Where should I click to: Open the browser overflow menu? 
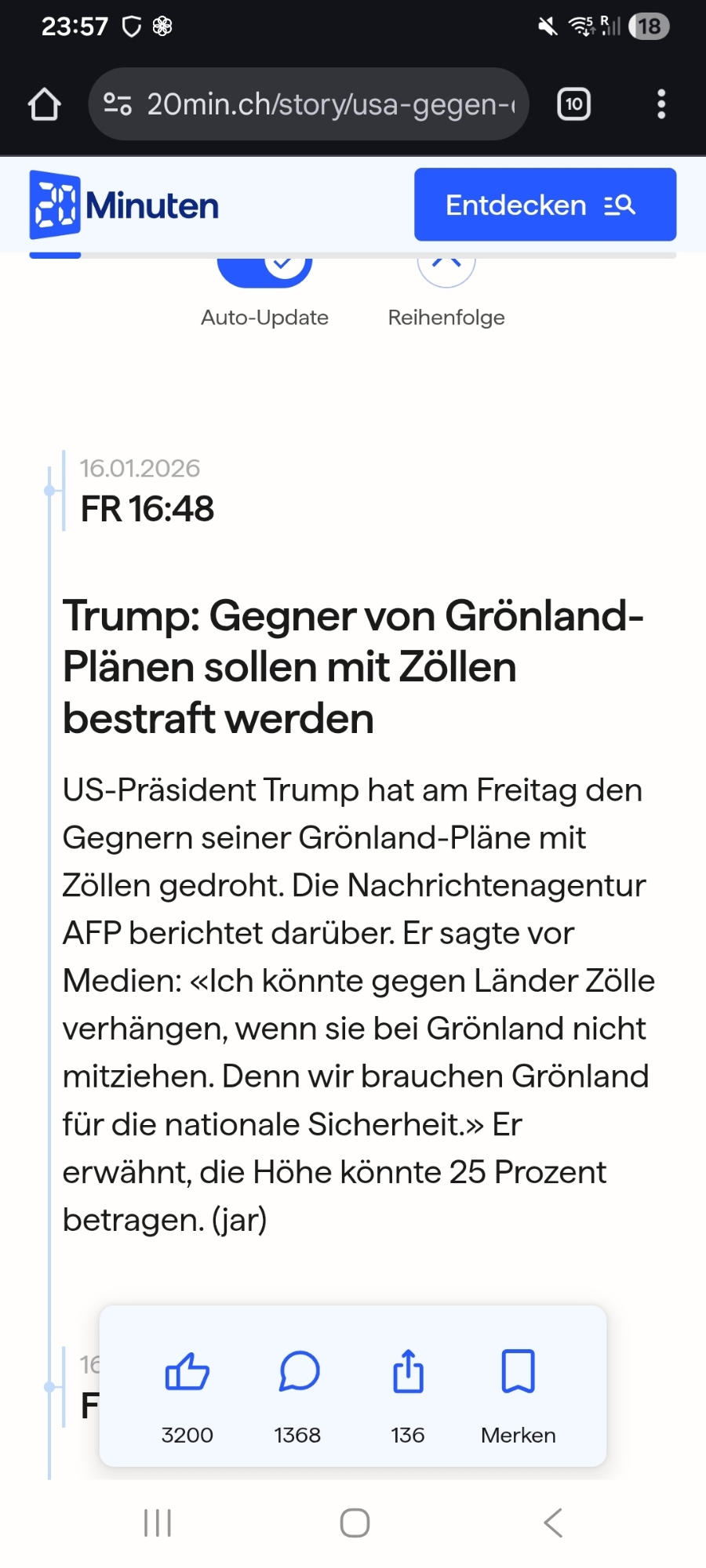click(661, 104)
